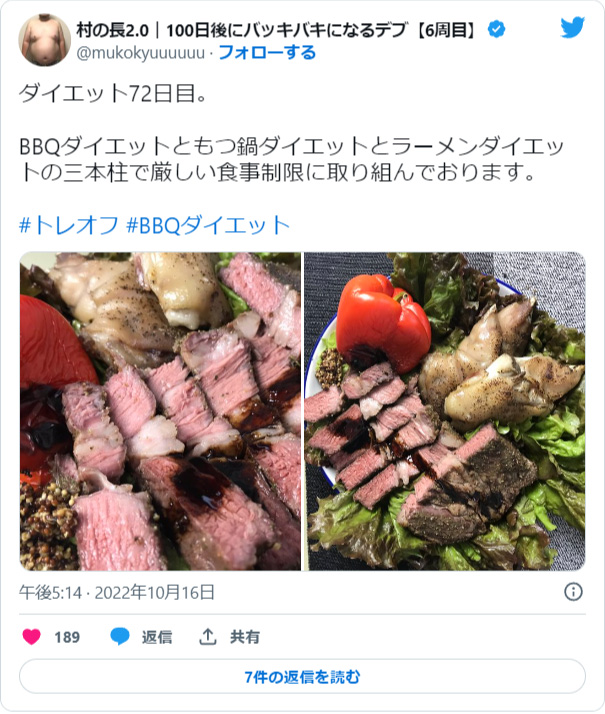
Task: Open the author's profile picture
Action: 45,41
